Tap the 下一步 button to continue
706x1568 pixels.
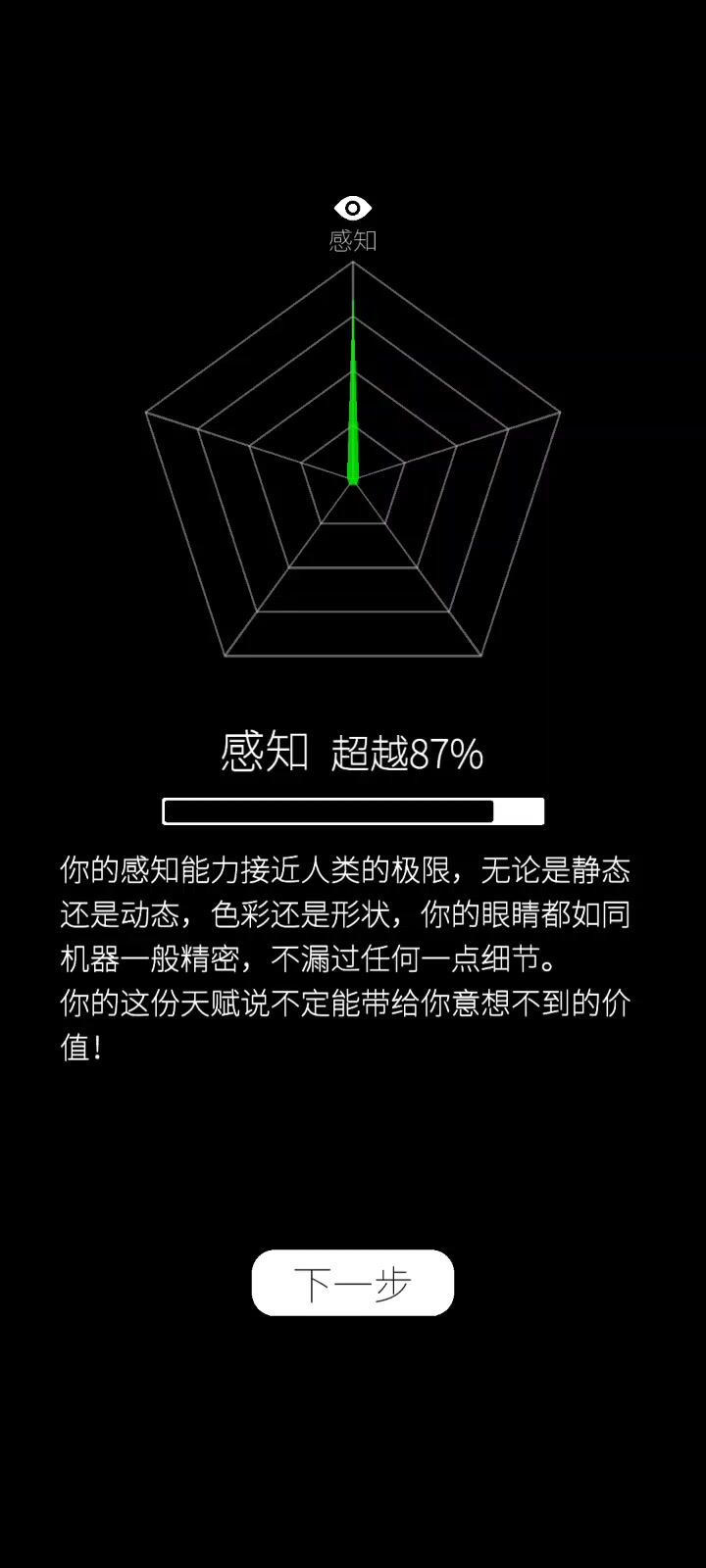(352, 1283)
